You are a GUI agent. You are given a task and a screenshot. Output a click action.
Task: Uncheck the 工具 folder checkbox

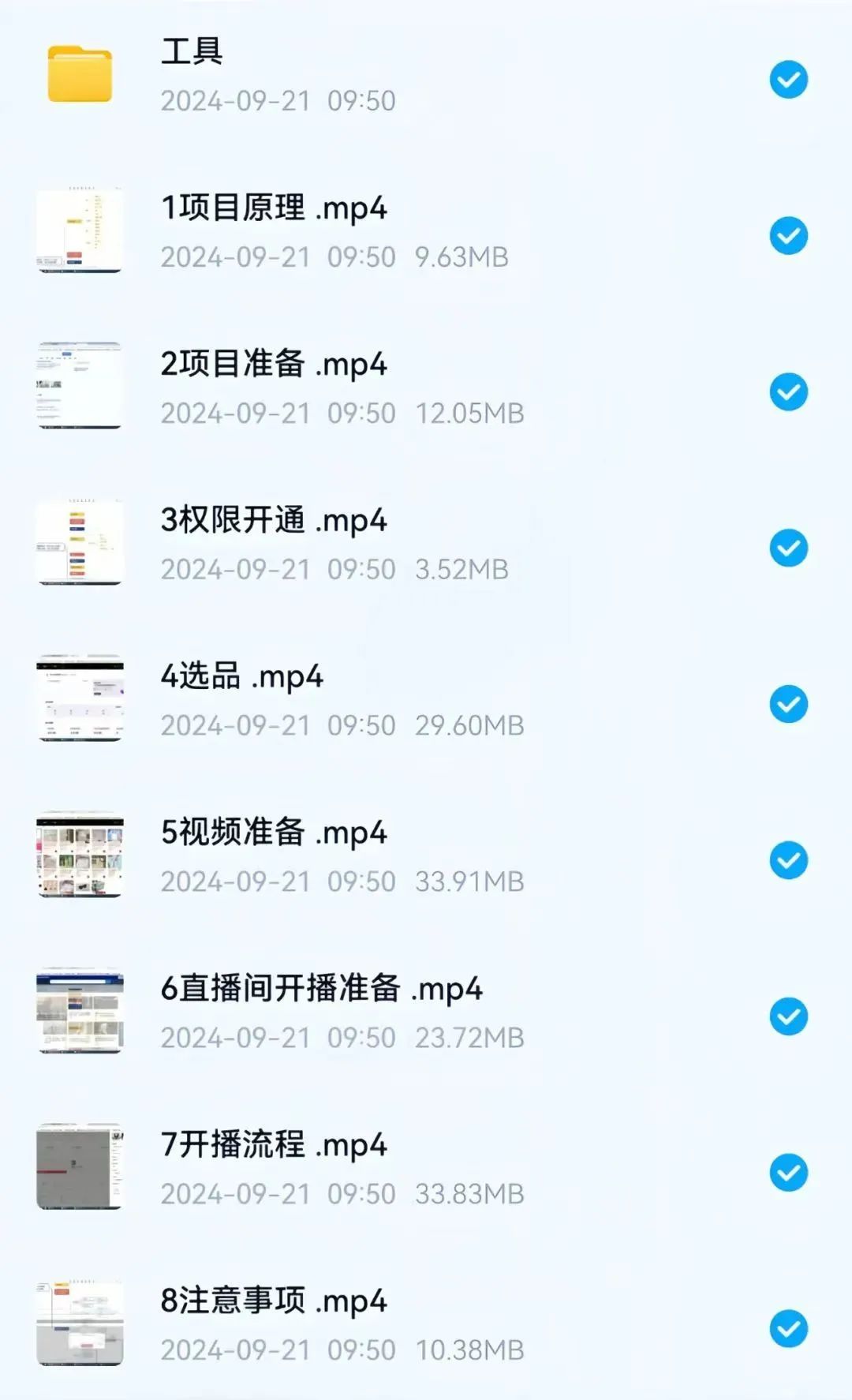pos(789,80)
